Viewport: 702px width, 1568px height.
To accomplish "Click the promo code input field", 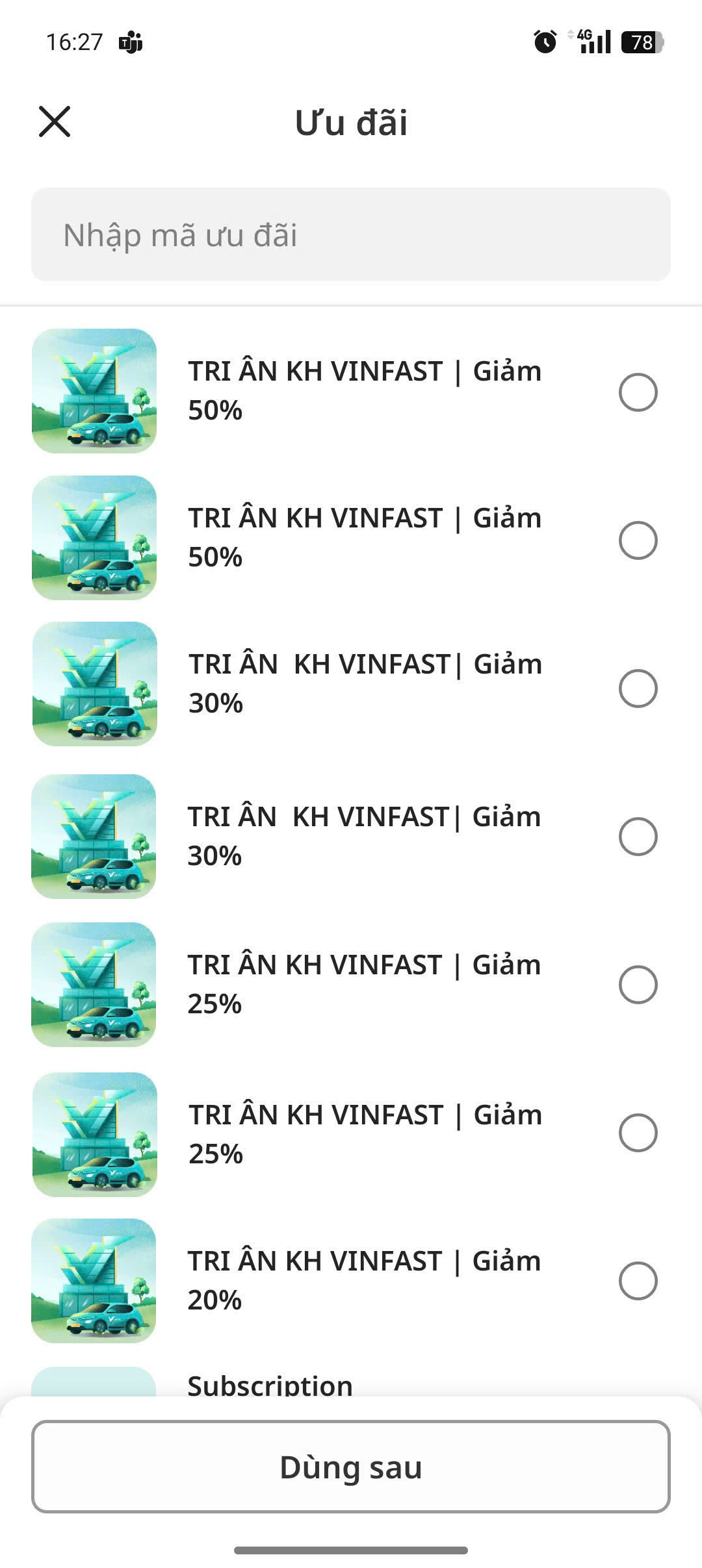I will point(351,235).
